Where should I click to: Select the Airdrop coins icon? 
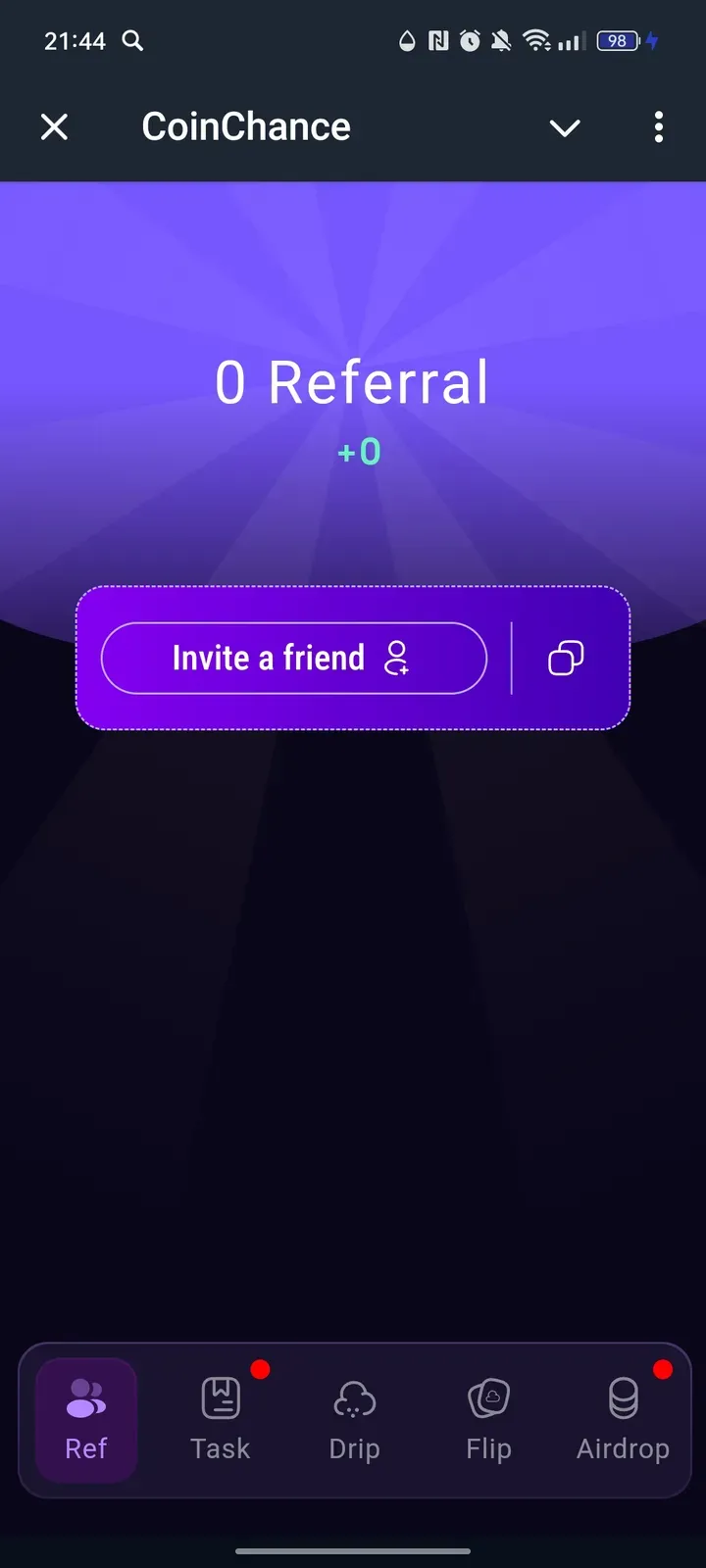click(x=624, y=1399)
